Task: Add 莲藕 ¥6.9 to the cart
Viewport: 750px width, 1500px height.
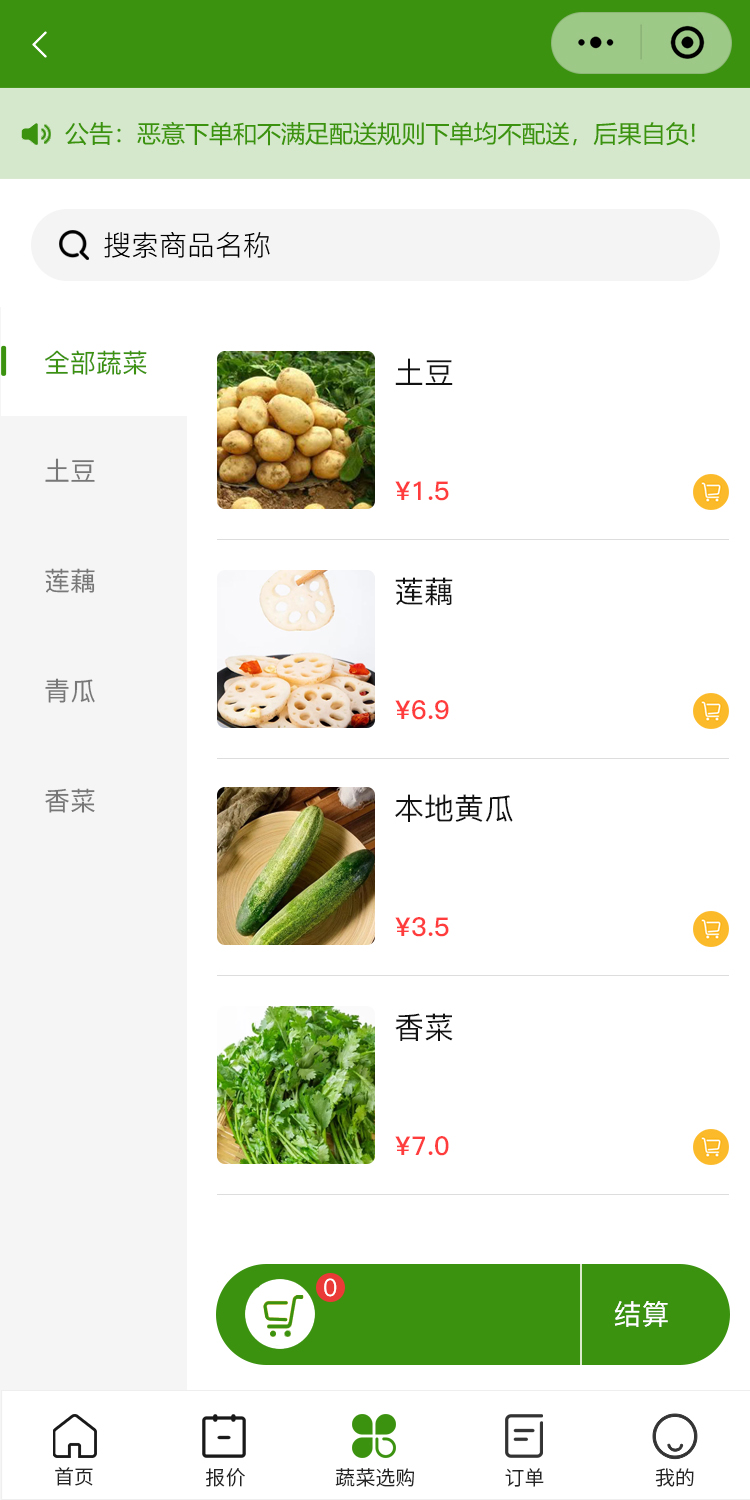Action: tap(710, 711)
